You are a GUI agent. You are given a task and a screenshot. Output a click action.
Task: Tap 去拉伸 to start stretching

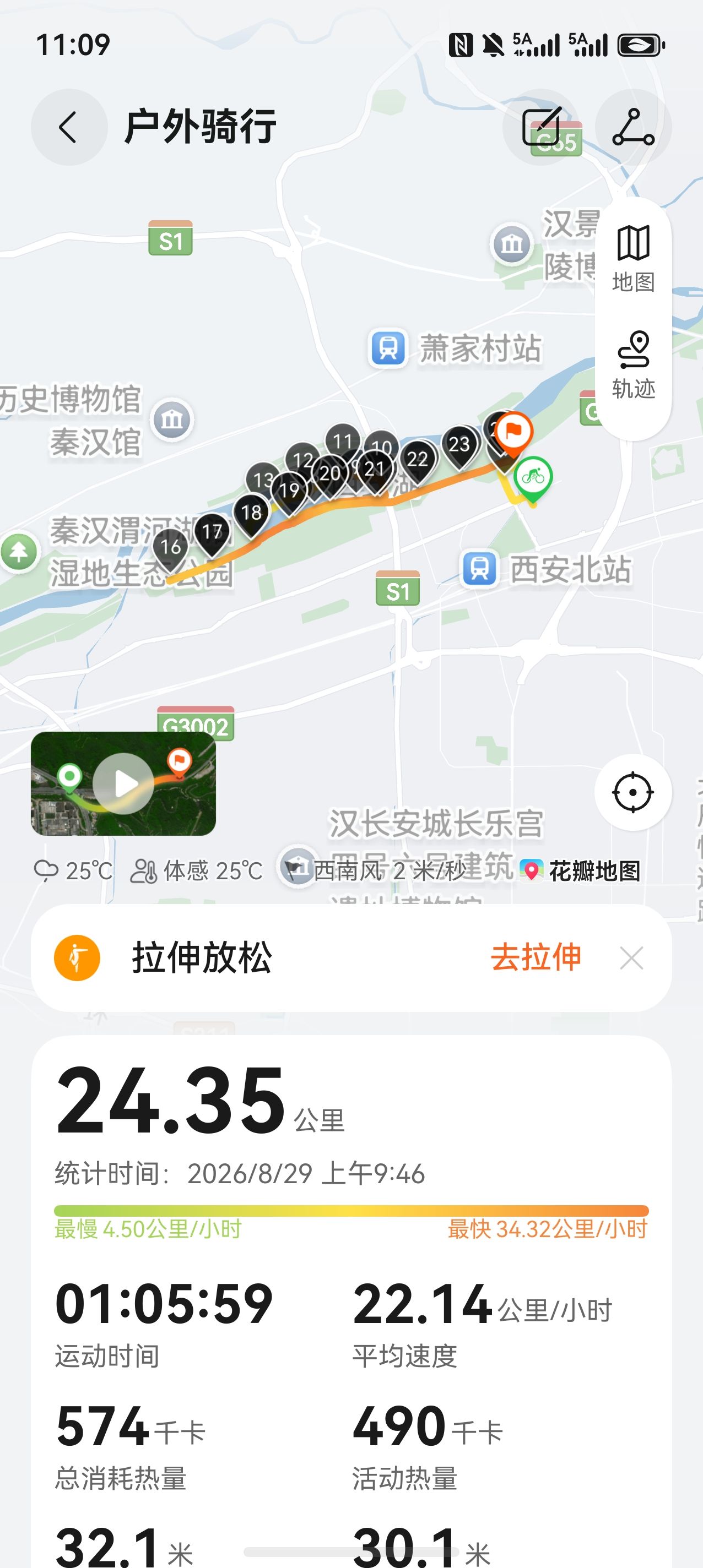[536, 957]
